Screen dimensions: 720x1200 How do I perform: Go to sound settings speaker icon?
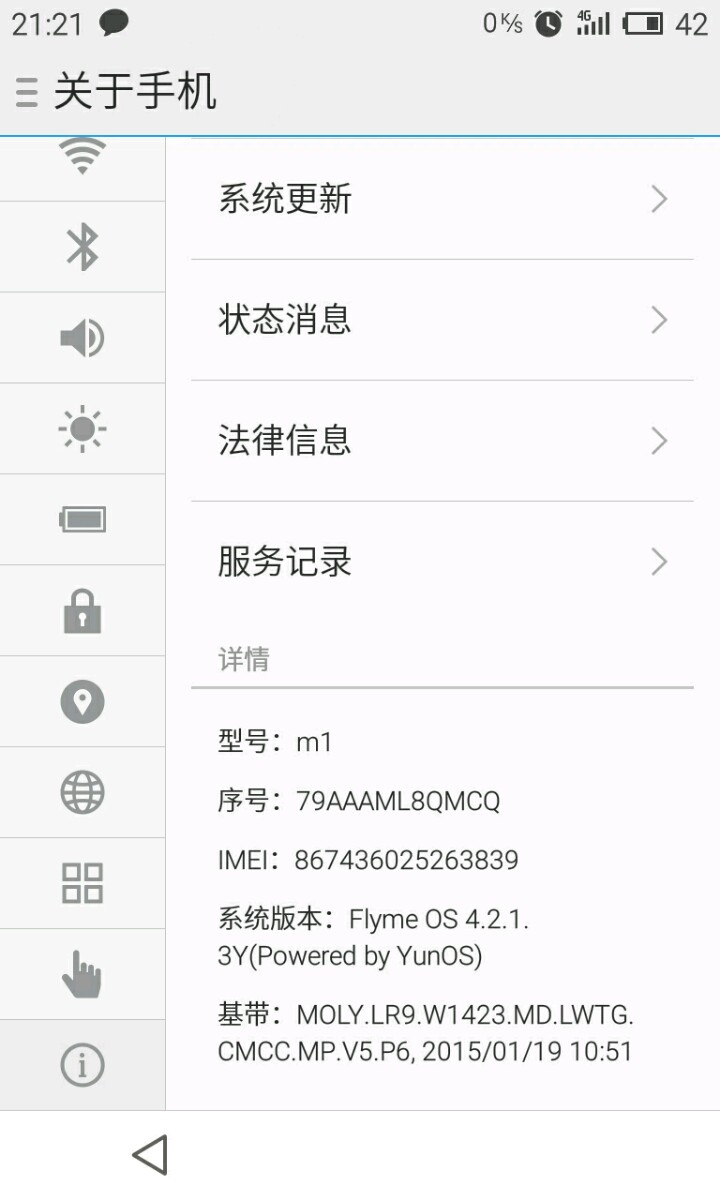click(x=82, y=338)
